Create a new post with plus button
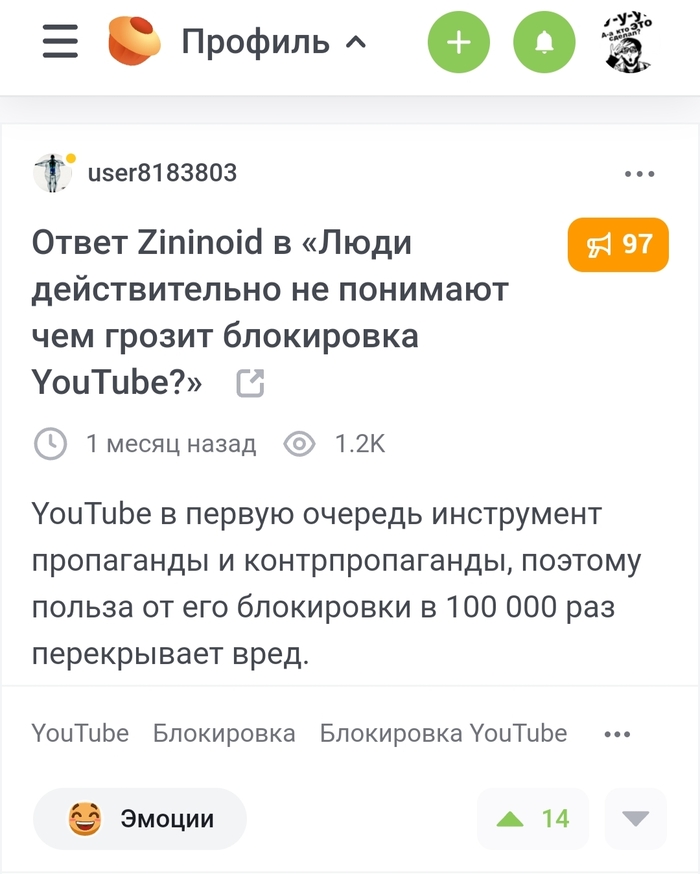The width and height of the screenshot is (700, 874). click(459, 42)
